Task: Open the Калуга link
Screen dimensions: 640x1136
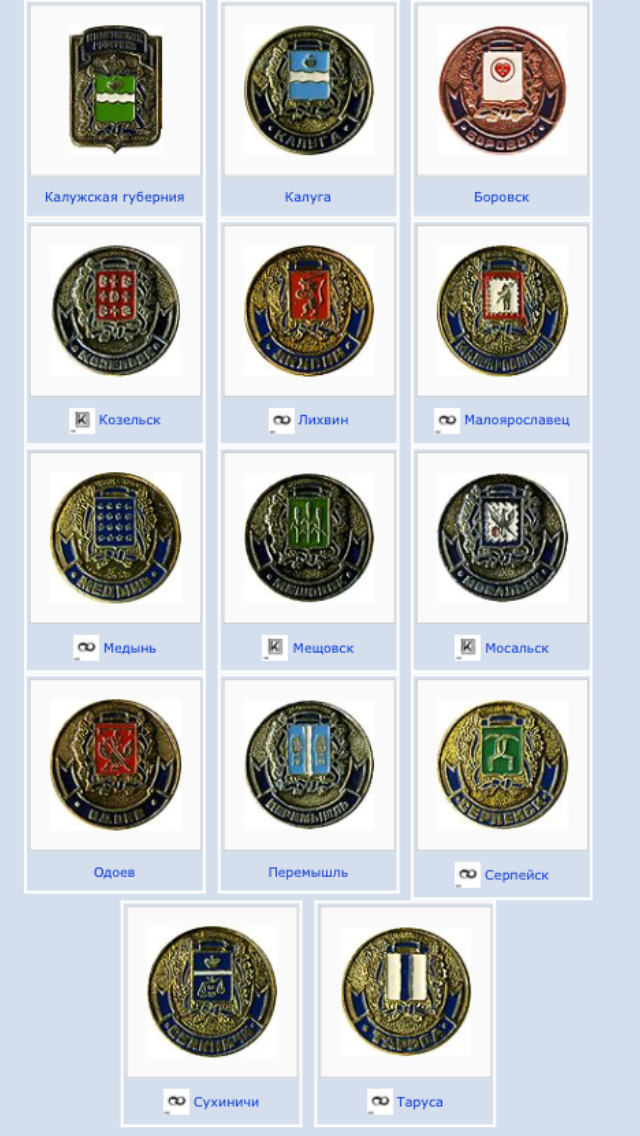Action: [x=308, y=197]
